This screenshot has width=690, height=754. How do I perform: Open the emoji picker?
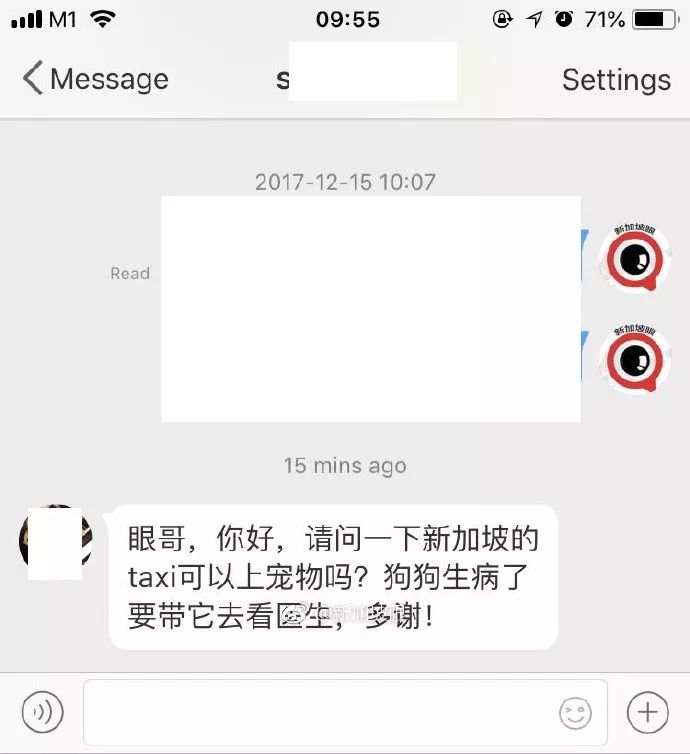(x=575, y=713)
